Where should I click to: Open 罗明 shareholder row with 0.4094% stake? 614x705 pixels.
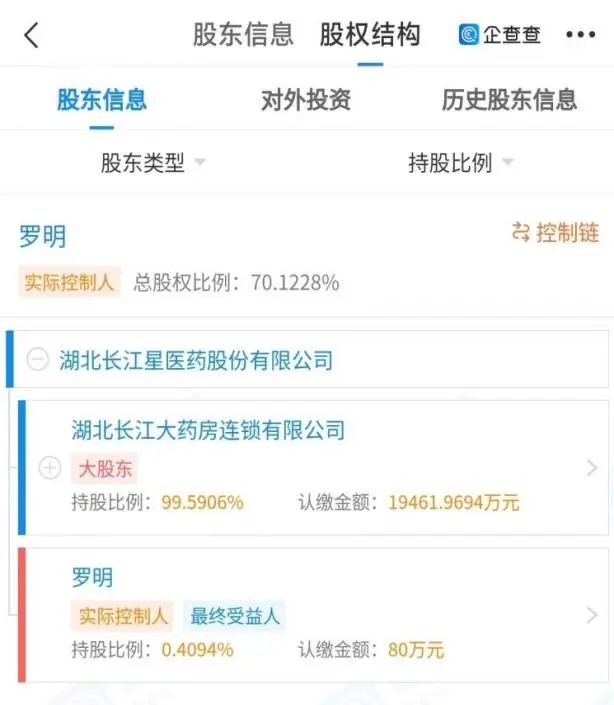592,615
